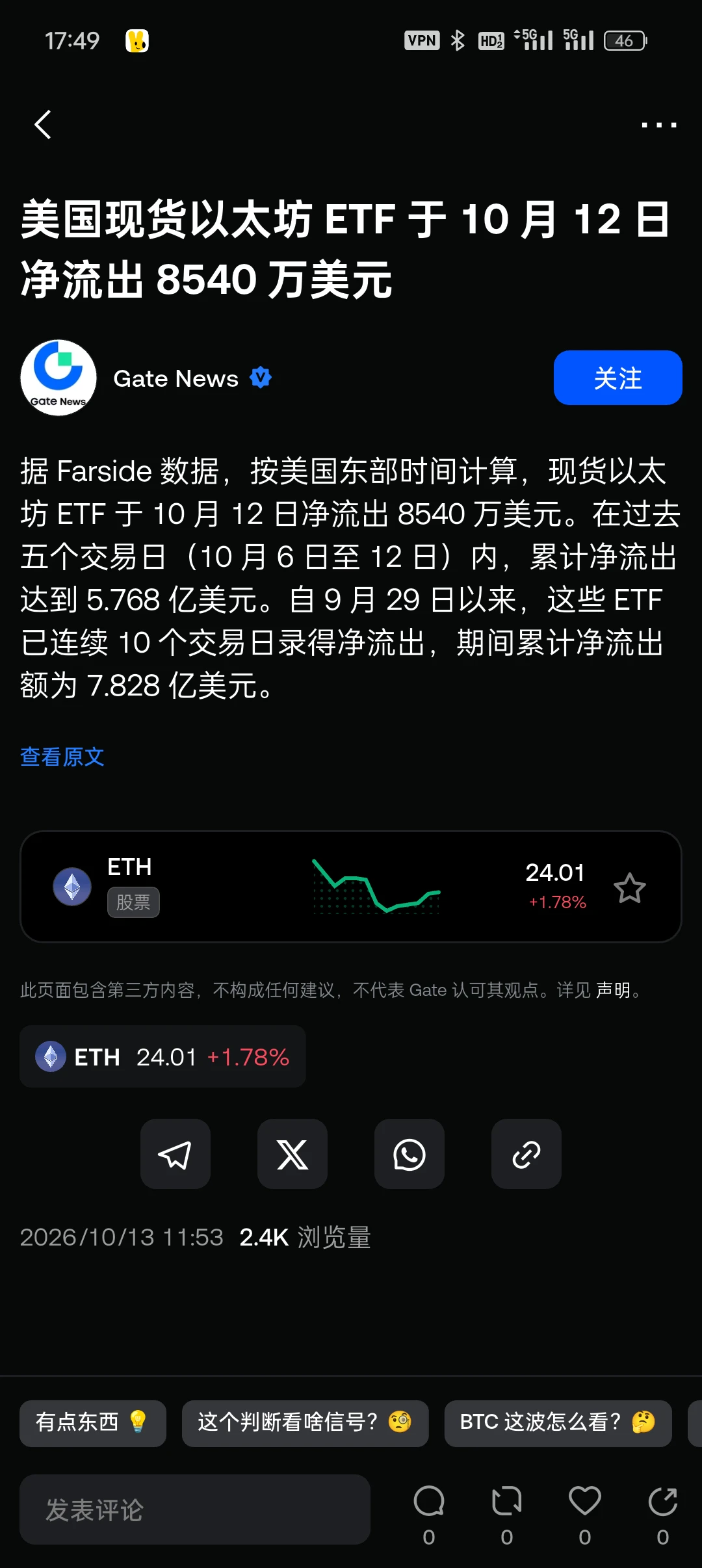Like this article with the heart
Screen dimensions: 702x1568
[585, 1515]
